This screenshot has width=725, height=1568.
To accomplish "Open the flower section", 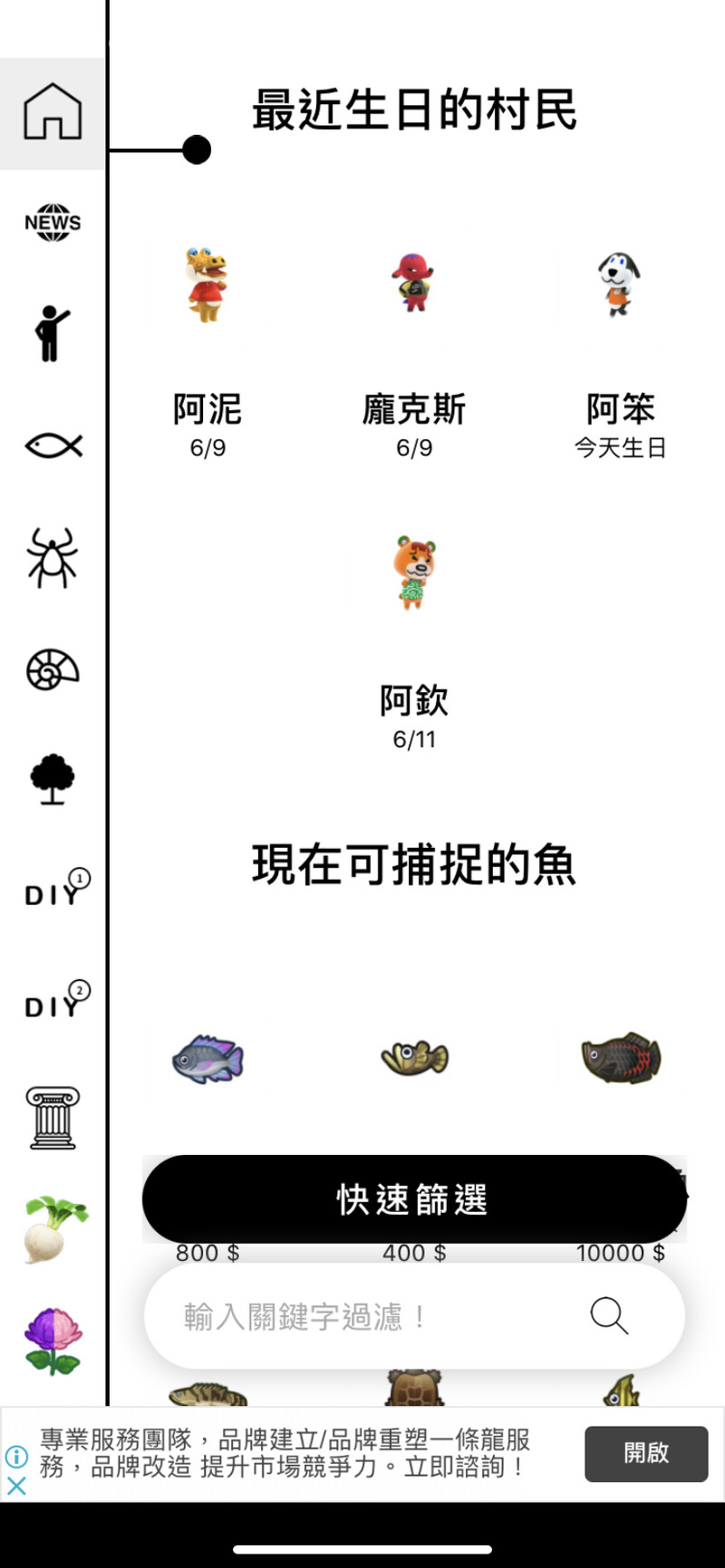I will pyautogui.click(x=53, y=1341).
